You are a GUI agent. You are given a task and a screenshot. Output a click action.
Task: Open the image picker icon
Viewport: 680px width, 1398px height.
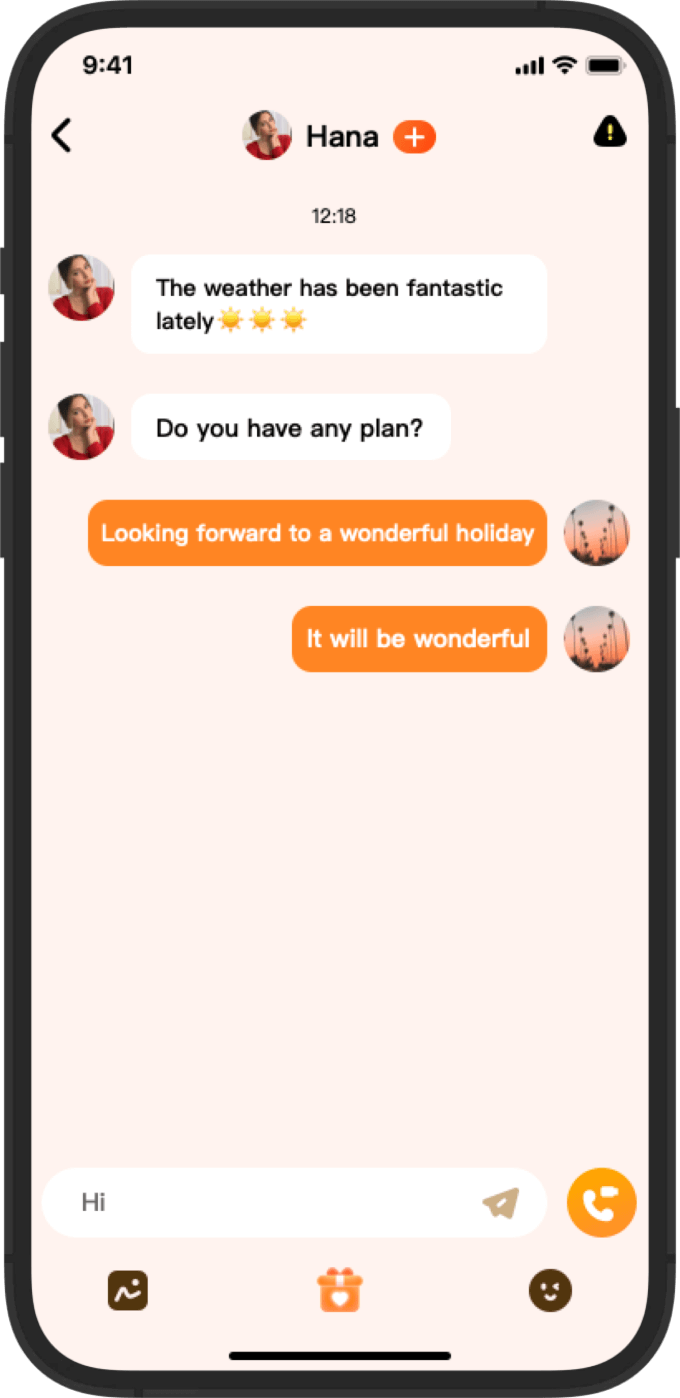[128, 1290]
